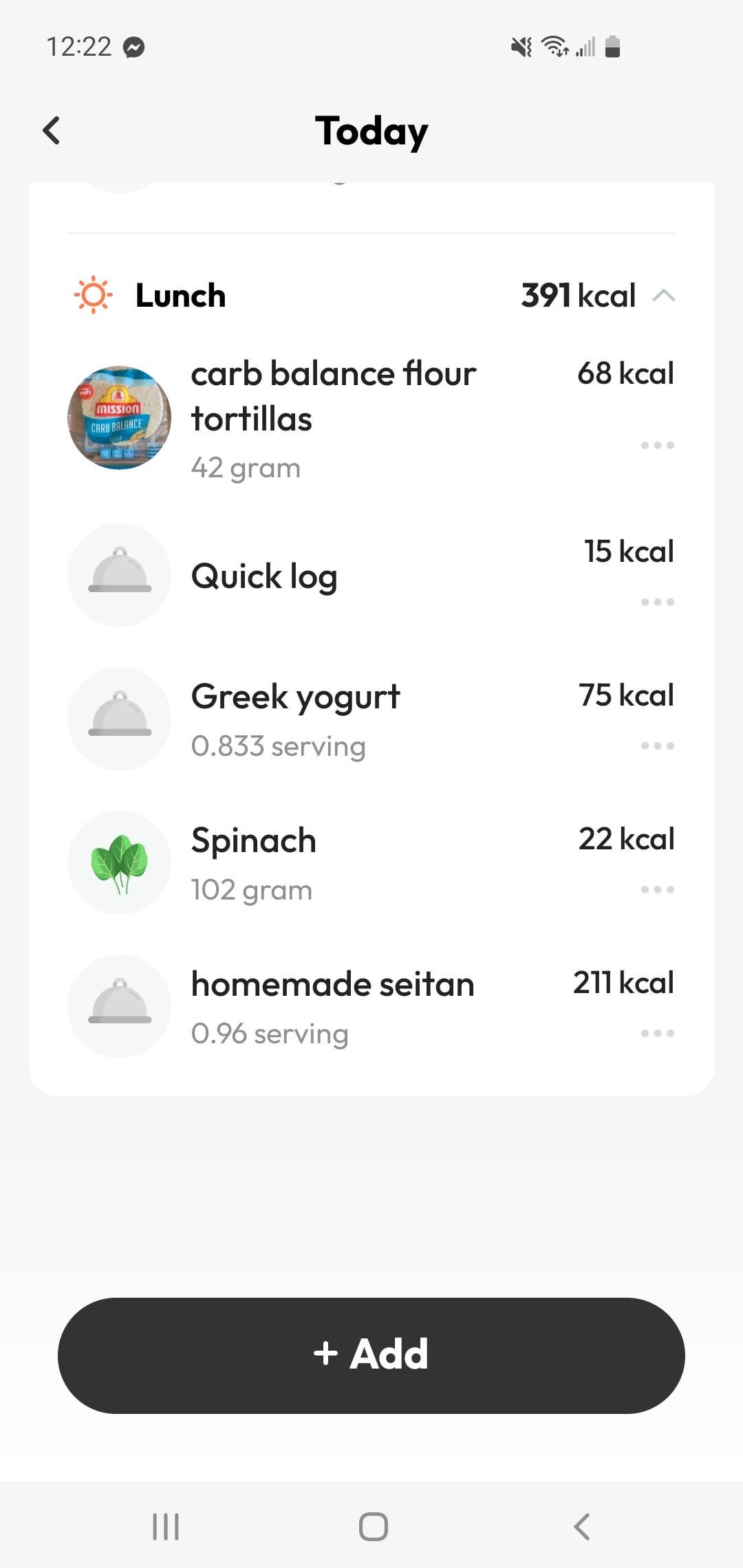Open the Spinach overflow menu

(657, 890)
